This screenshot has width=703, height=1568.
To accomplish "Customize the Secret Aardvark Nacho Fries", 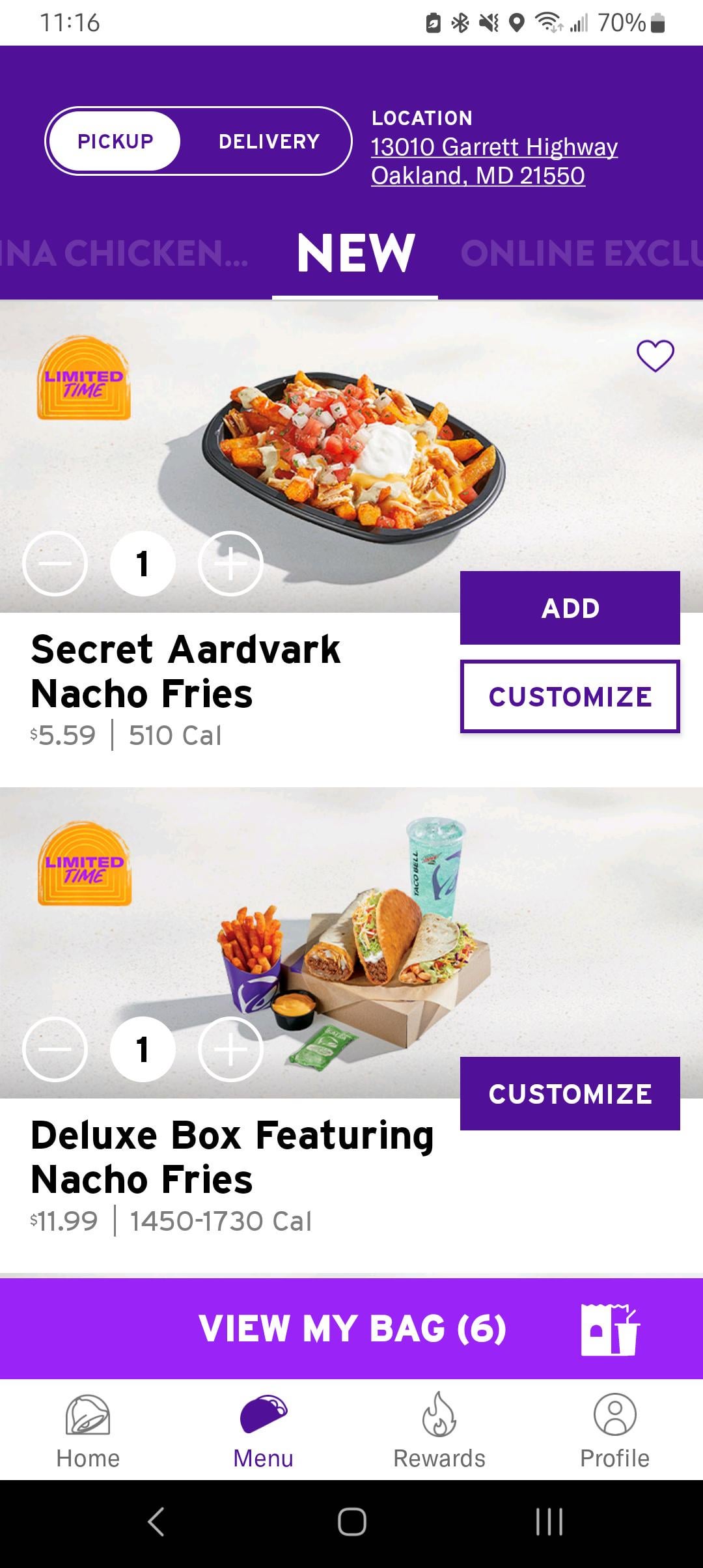I will pyautogui.click(x=570, y=696).
